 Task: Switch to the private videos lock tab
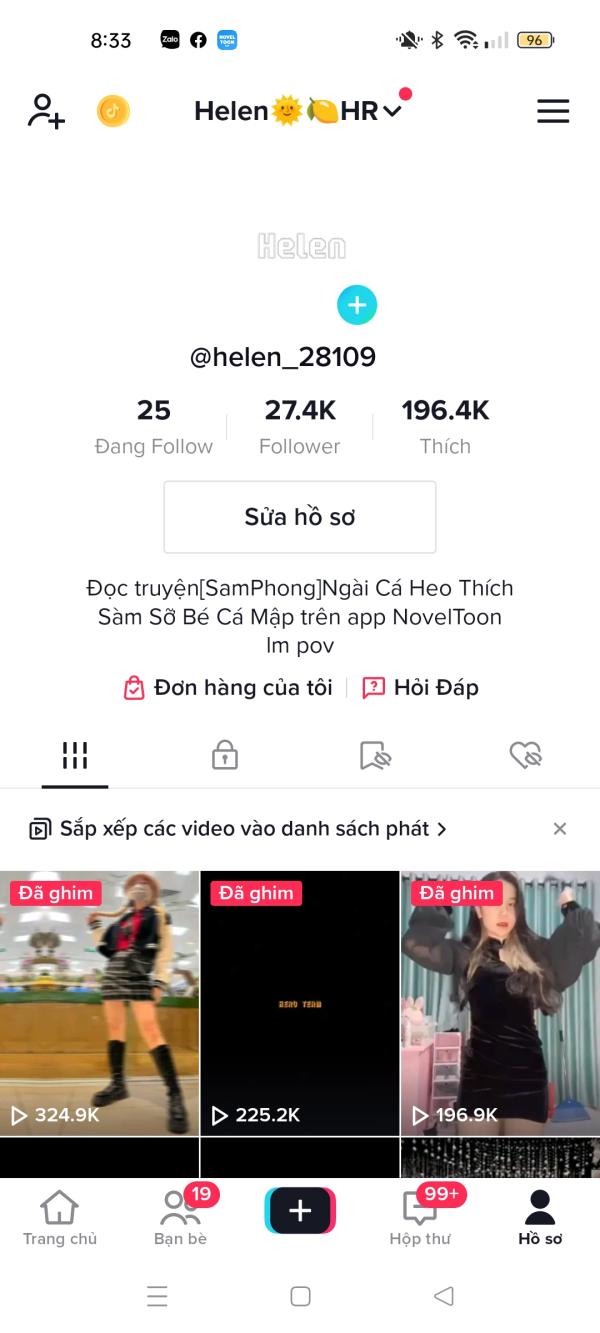[x=225, y=755]
